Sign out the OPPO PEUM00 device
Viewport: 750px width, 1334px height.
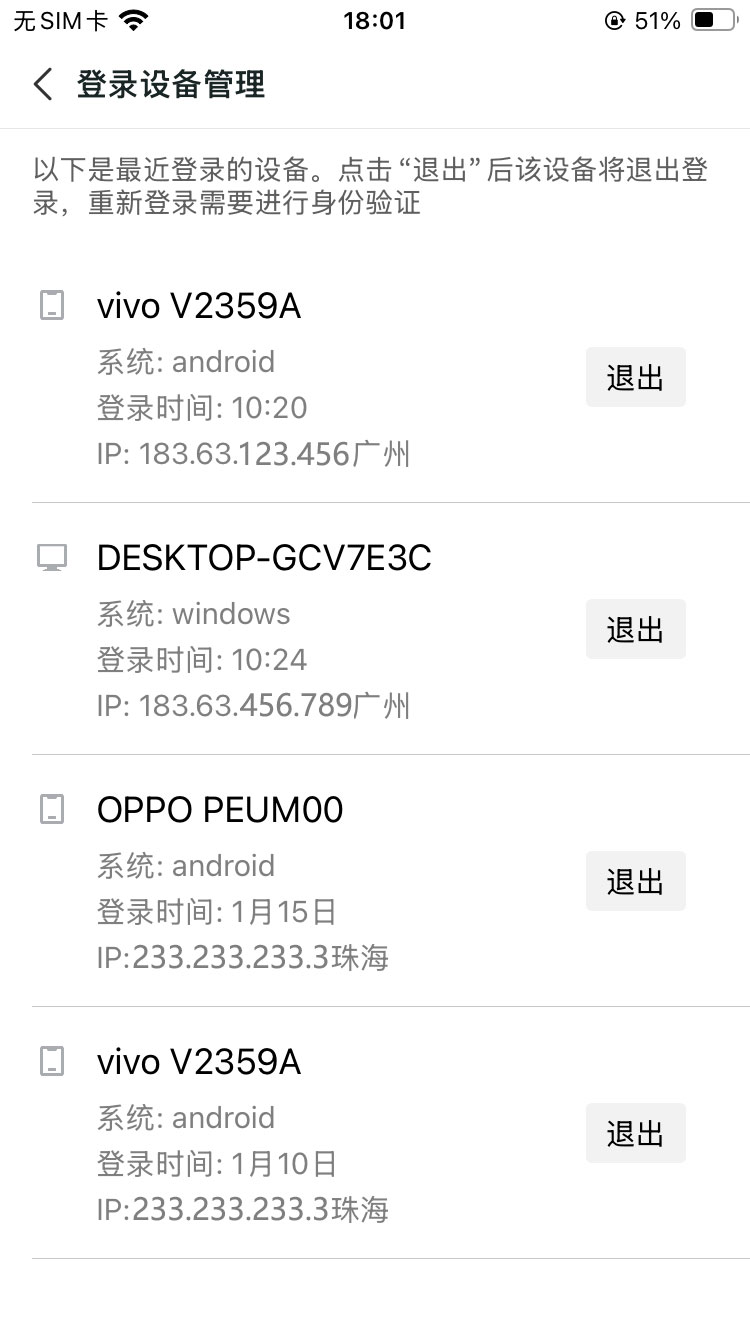tap(635, 881)
